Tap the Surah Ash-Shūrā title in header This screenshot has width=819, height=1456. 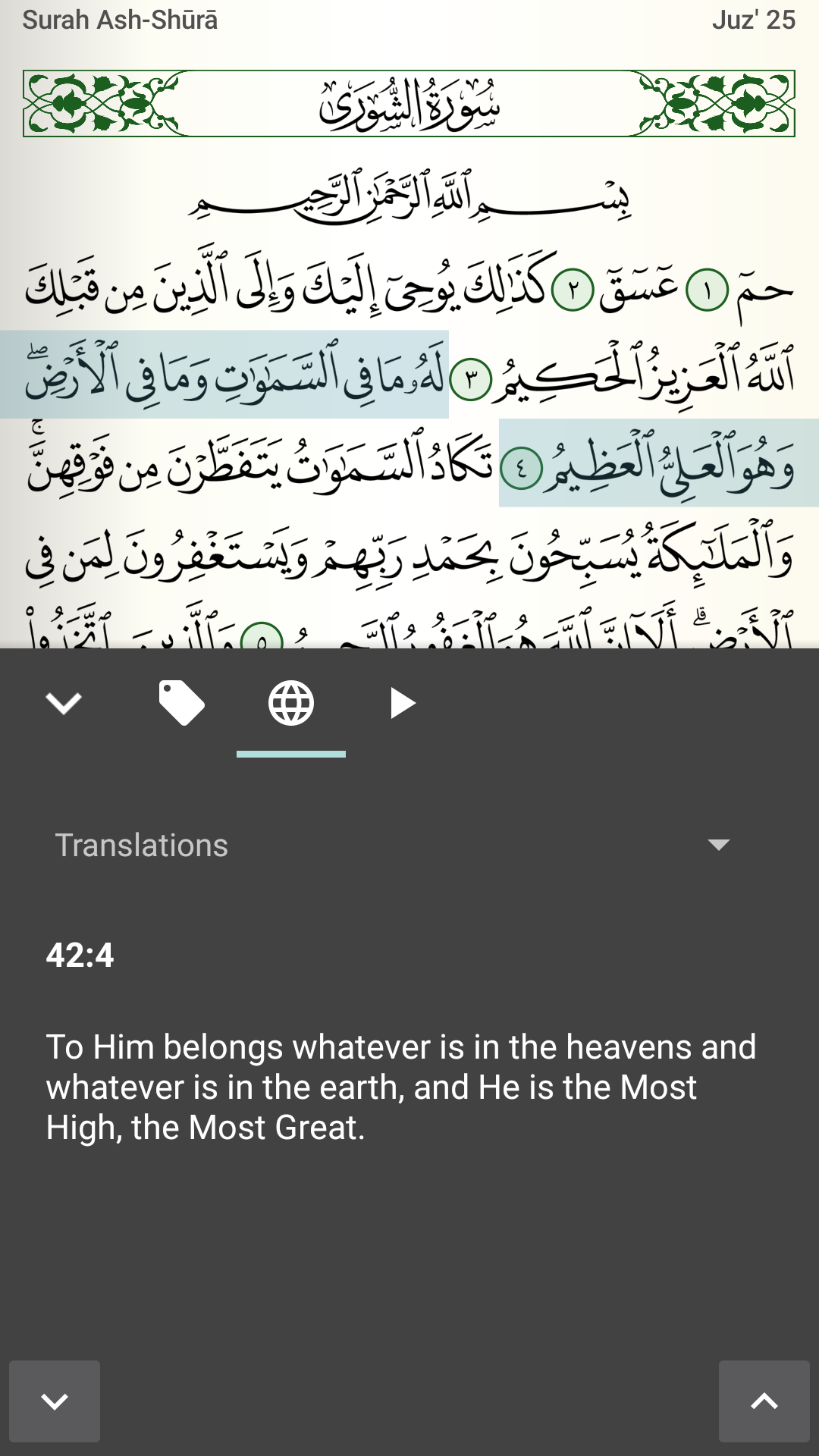(x=120, y=20)
